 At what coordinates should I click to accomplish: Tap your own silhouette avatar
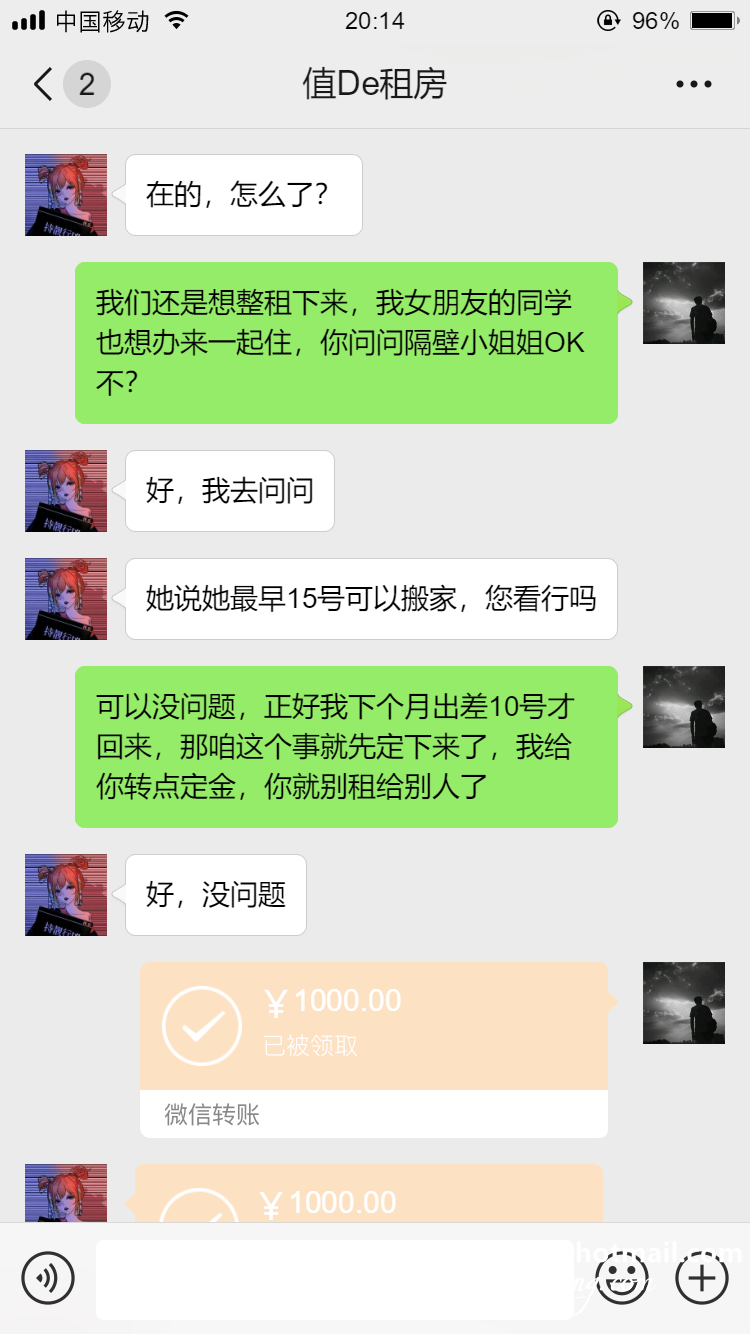pos(683,302)
